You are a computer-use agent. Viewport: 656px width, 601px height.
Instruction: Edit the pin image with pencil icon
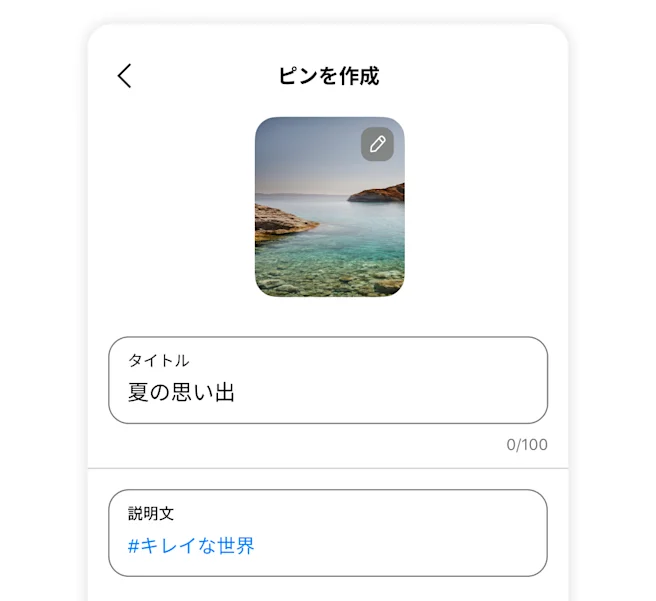click(377, 144)
